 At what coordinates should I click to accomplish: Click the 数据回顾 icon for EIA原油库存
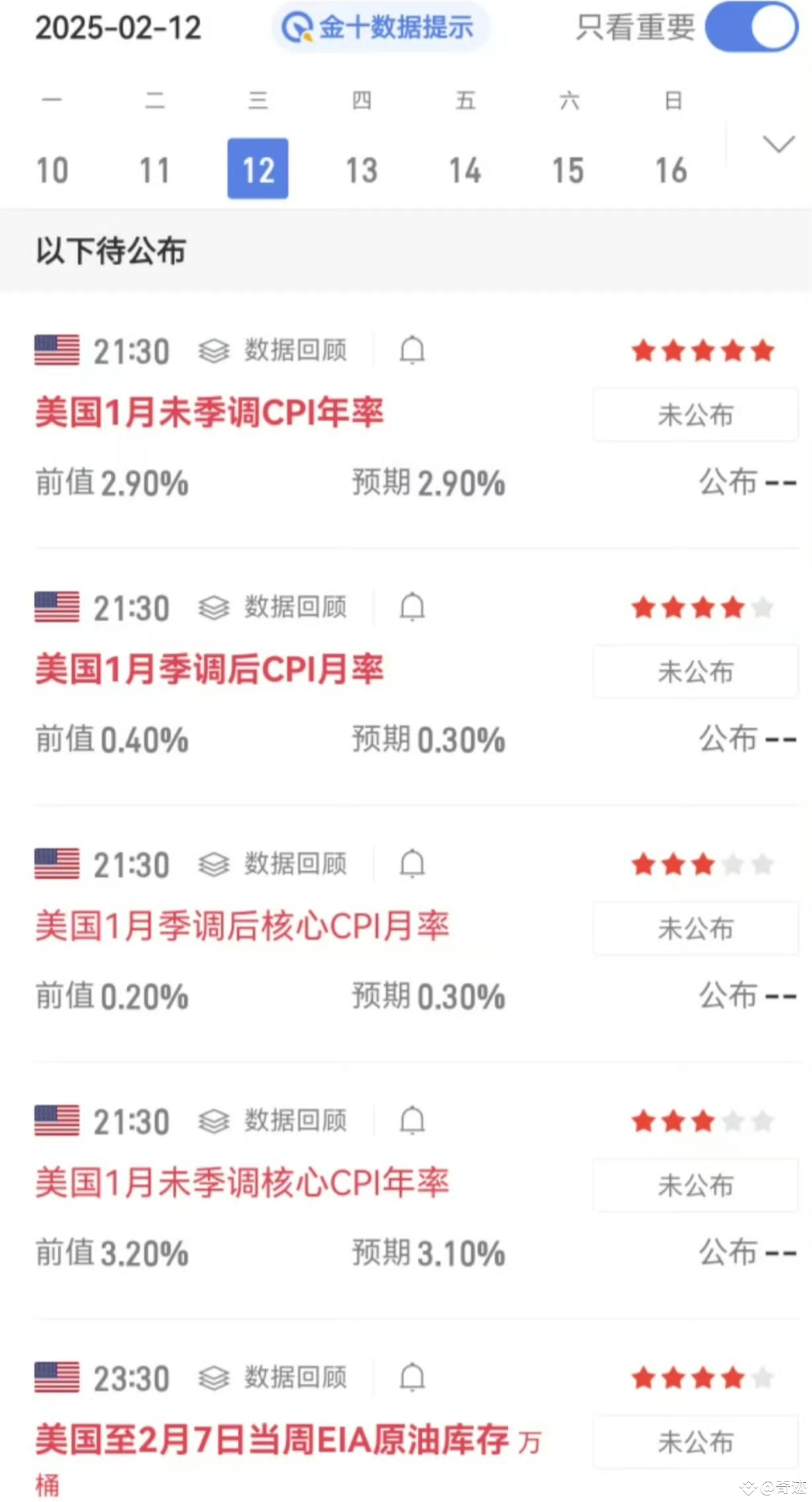[213, 1379]
